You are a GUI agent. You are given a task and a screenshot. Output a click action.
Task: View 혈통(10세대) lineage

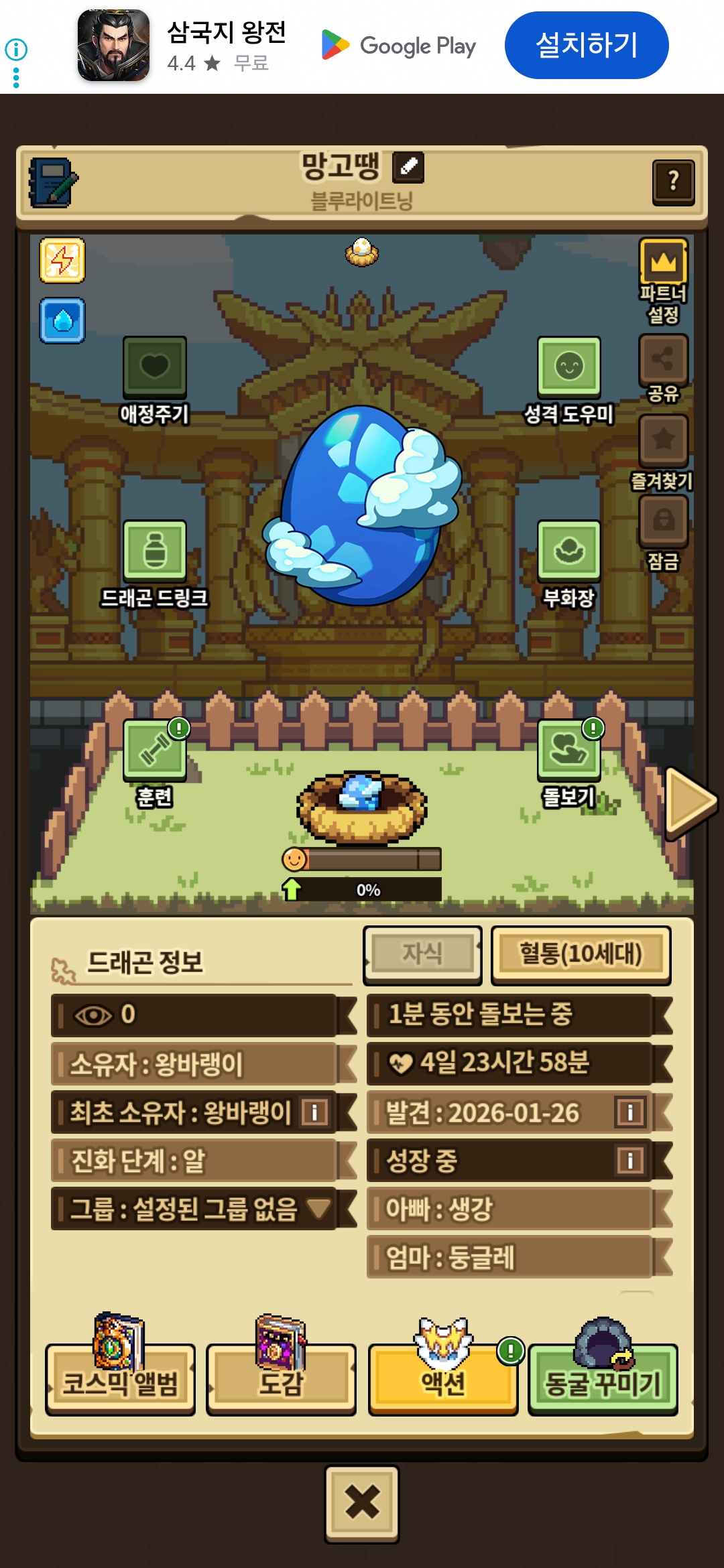(581, 954)
